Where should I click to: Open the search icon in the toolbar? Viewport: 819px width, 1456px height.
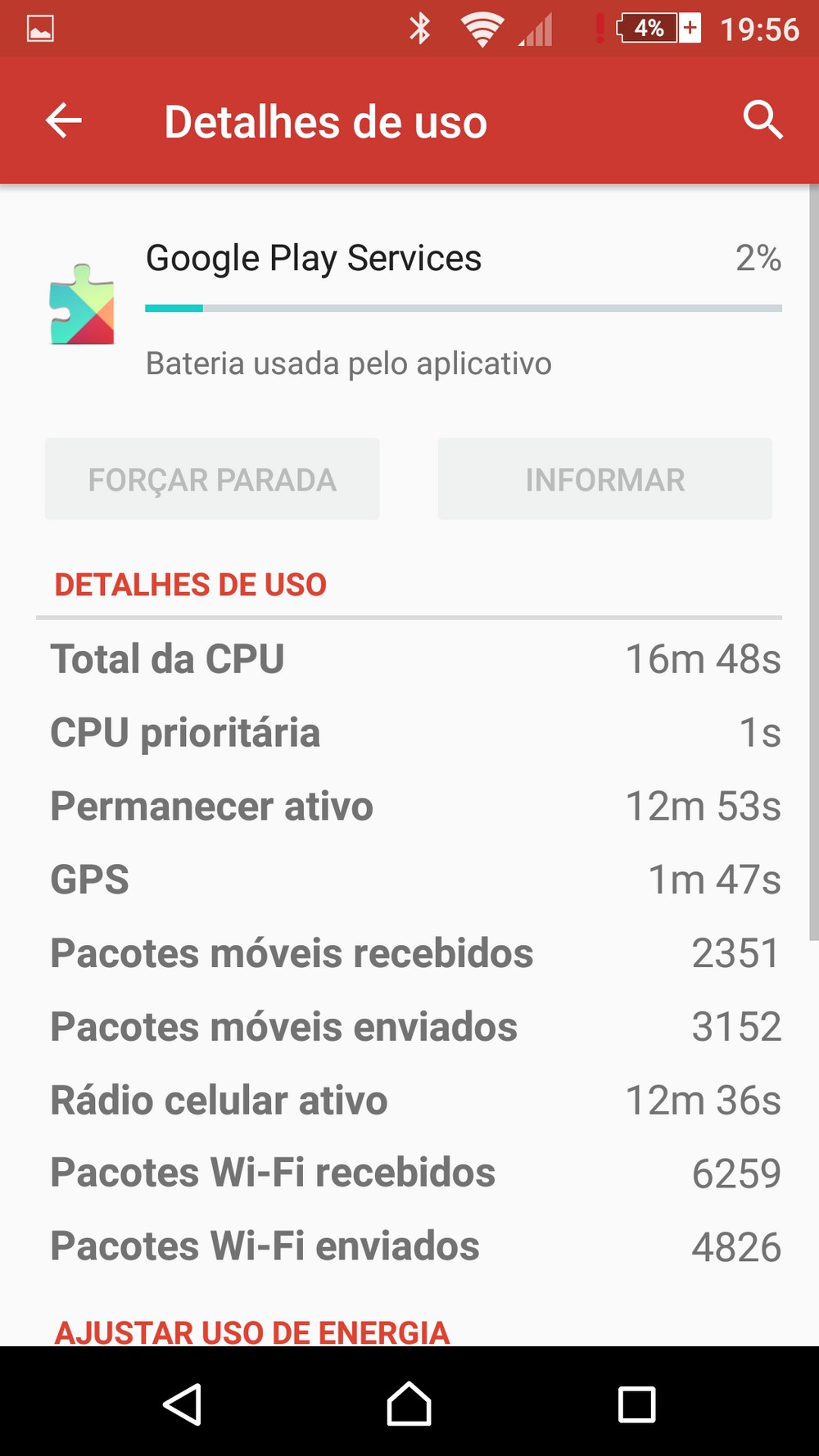[x=763, y=120]
